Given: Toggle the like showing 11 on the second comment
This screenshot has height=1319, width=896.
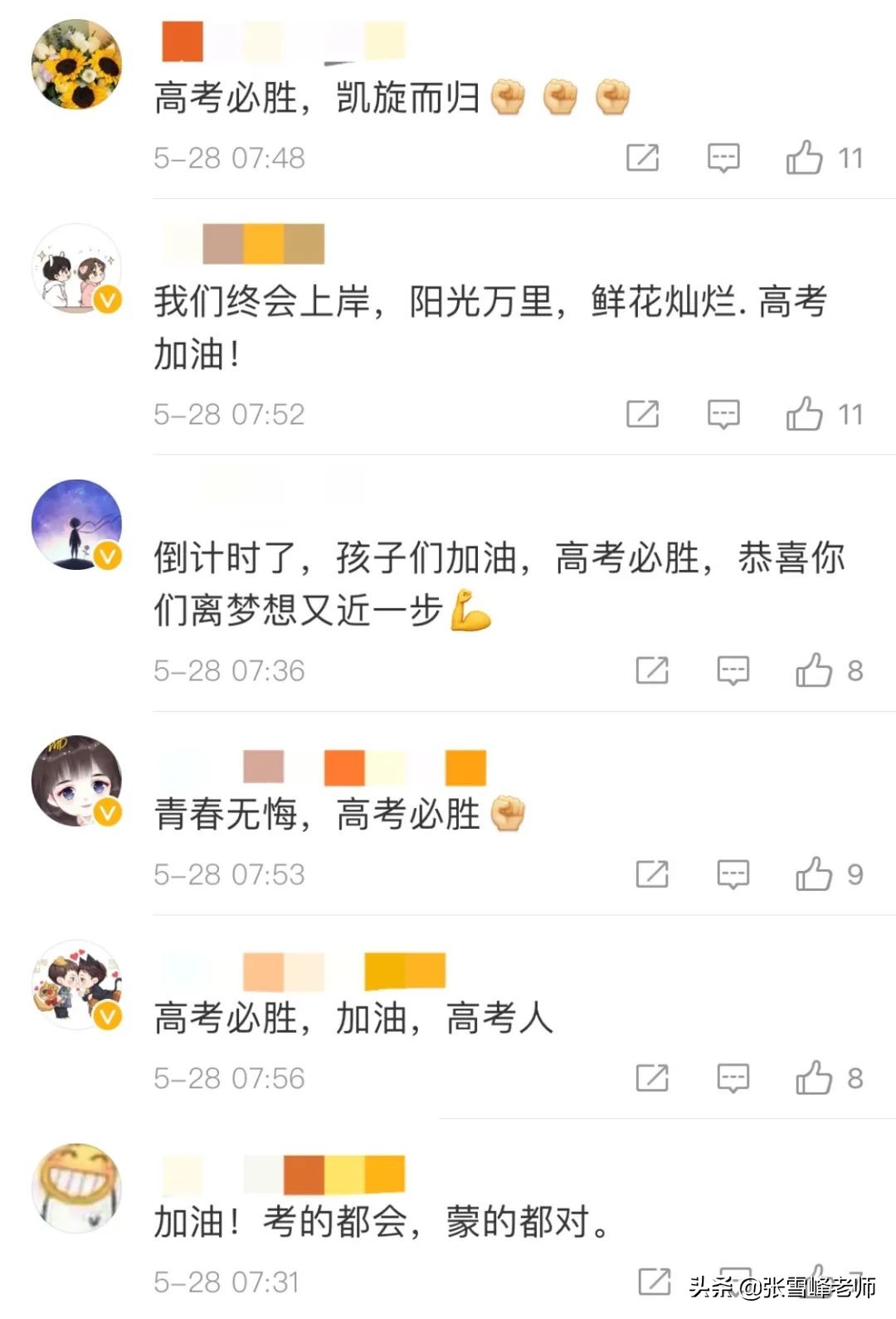Looking at the screenshot, I should 803,414.
